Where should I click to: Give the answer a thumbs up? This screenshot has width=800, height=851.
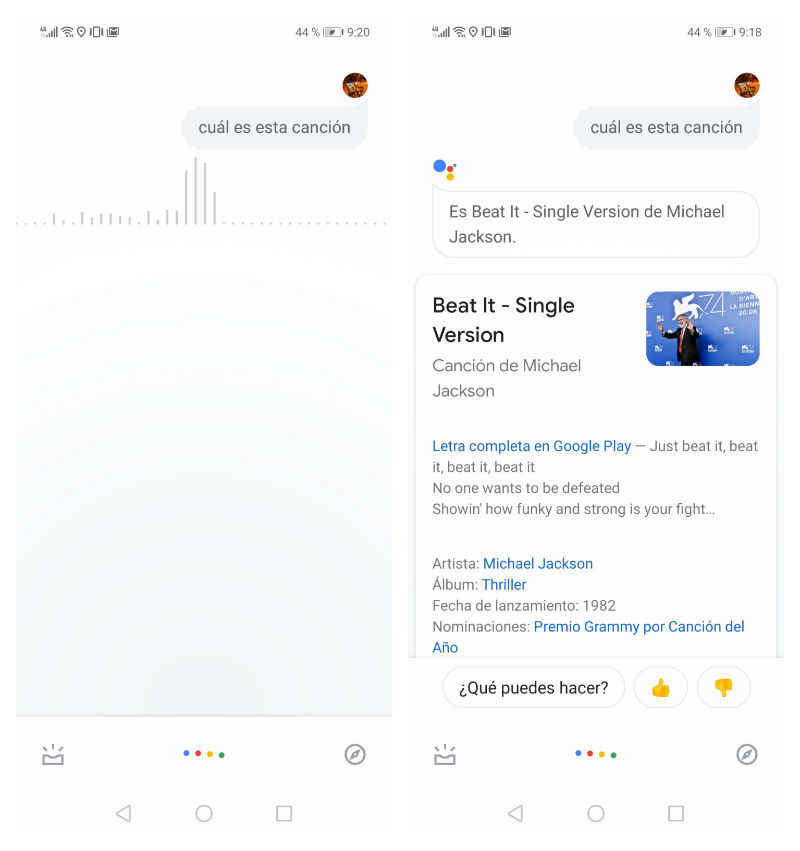[660, 687]
